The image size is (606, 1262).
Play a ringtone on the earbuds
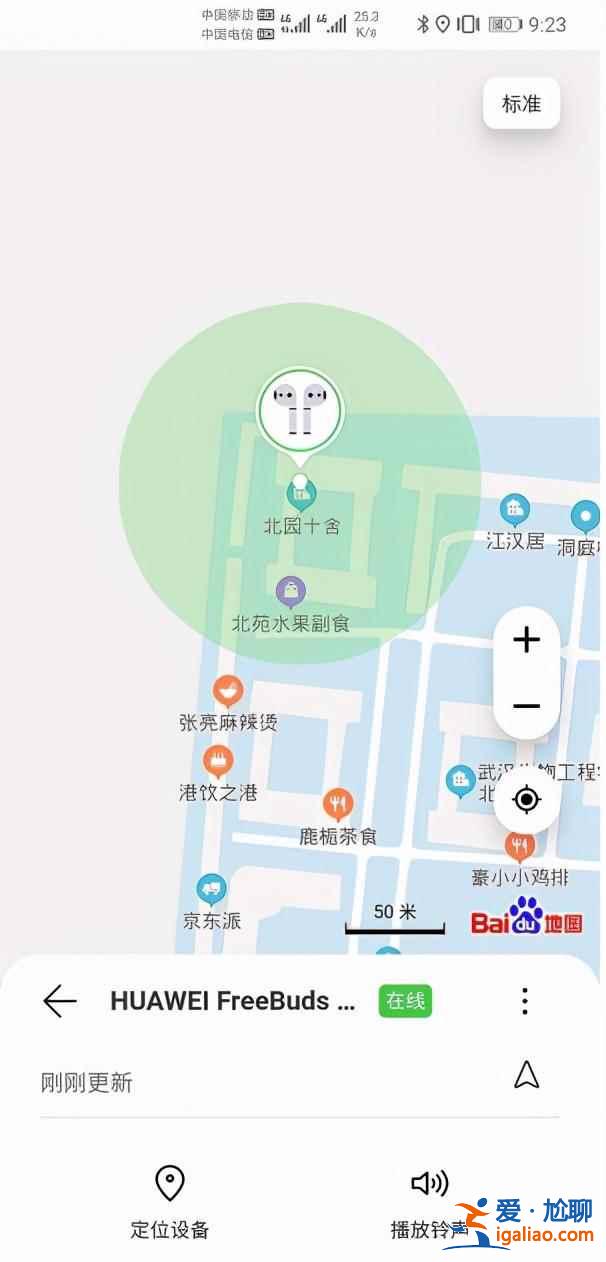[x=430, y=1202]
